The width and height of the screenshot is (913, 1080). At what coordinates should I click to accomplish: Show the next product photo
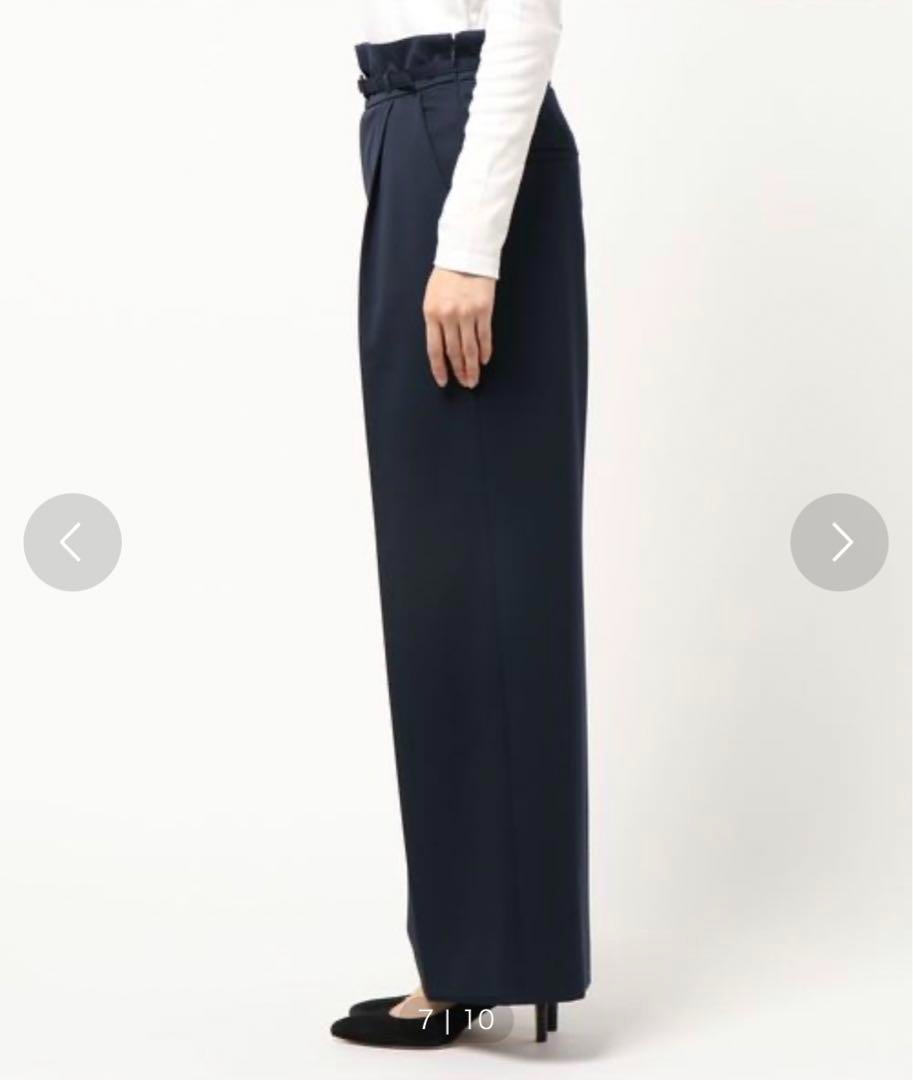(839, 542)
